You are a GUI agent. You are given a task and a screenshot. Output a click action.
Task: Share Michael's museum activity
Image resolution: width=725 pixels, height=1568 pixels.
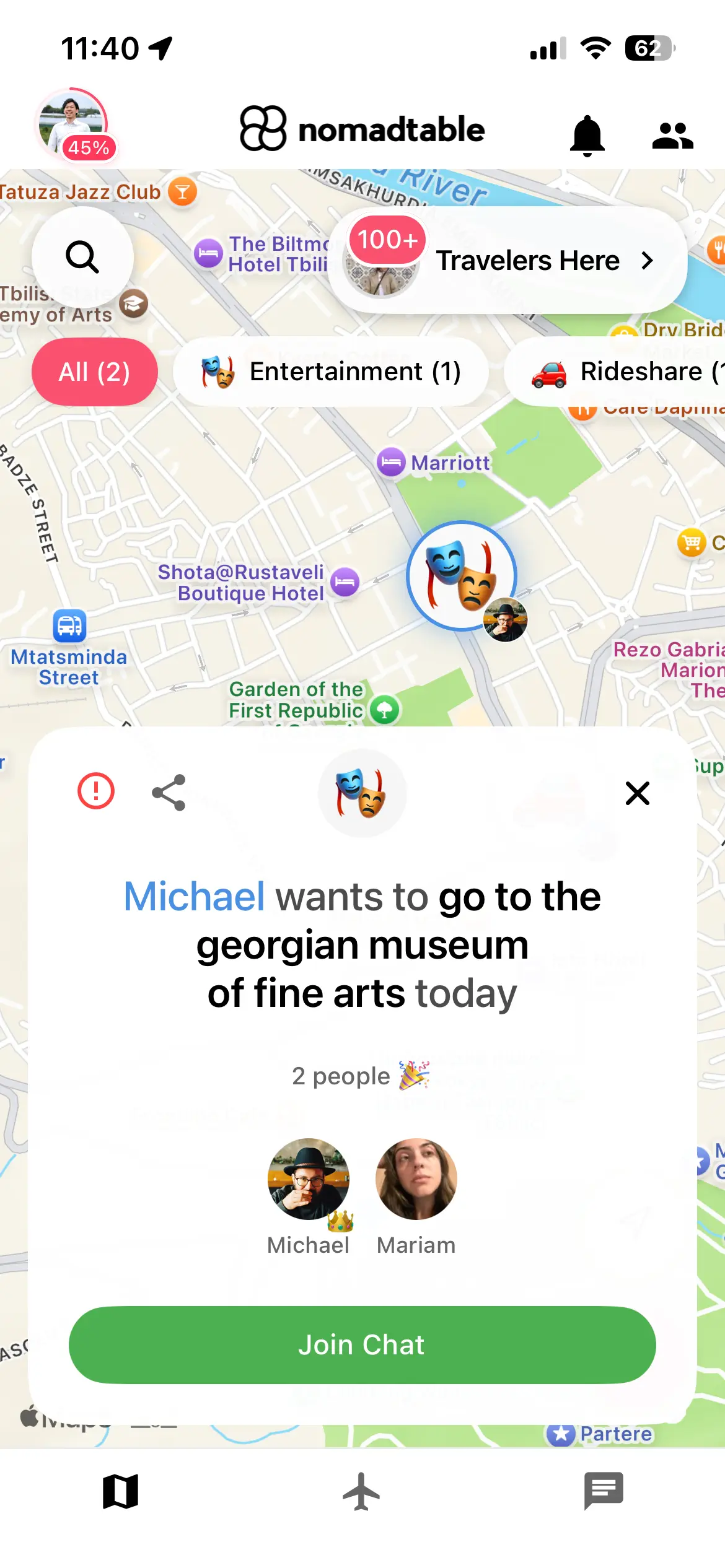click(169, 792)
